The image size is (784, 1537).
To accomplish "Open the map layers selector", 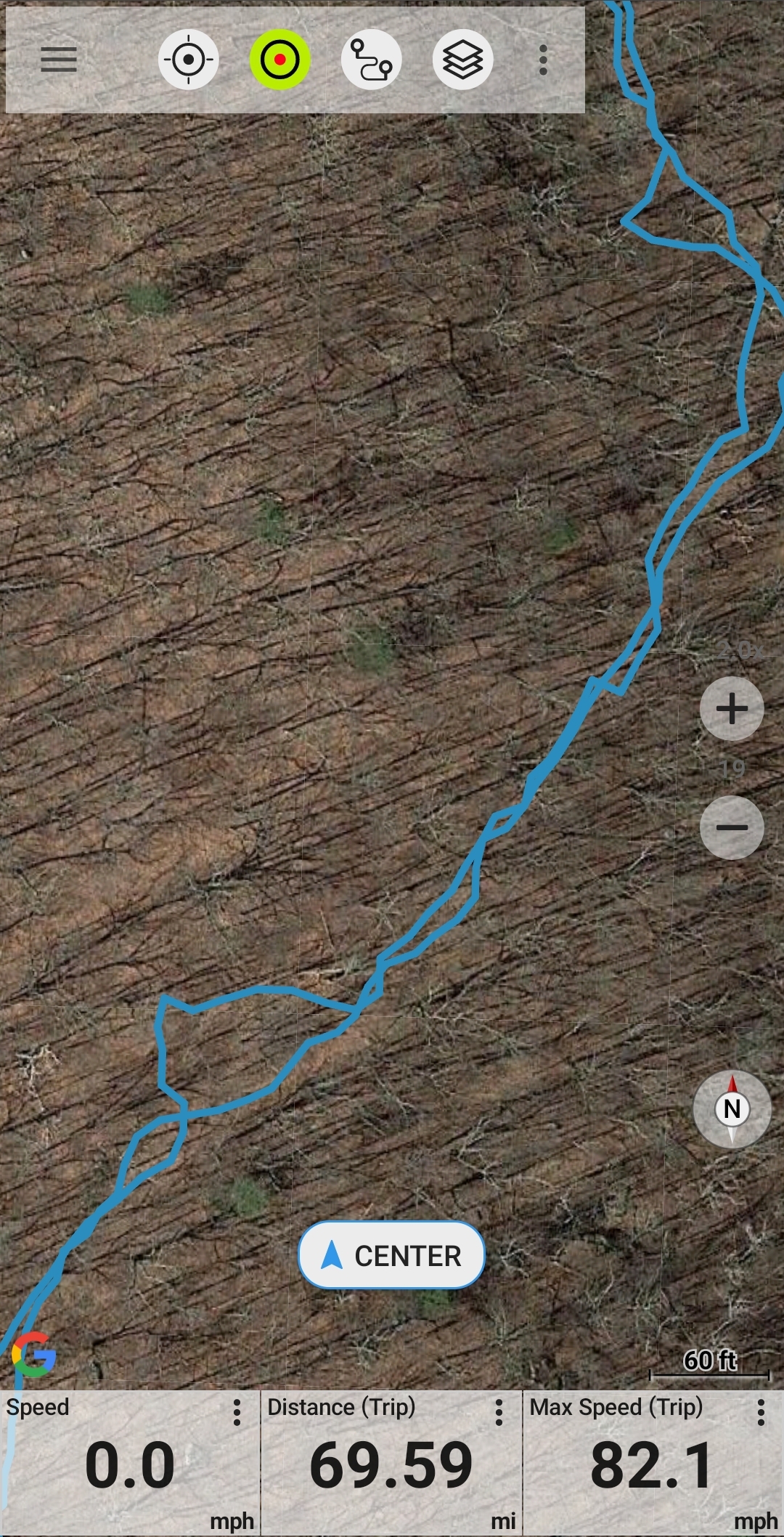I will 463,60.
